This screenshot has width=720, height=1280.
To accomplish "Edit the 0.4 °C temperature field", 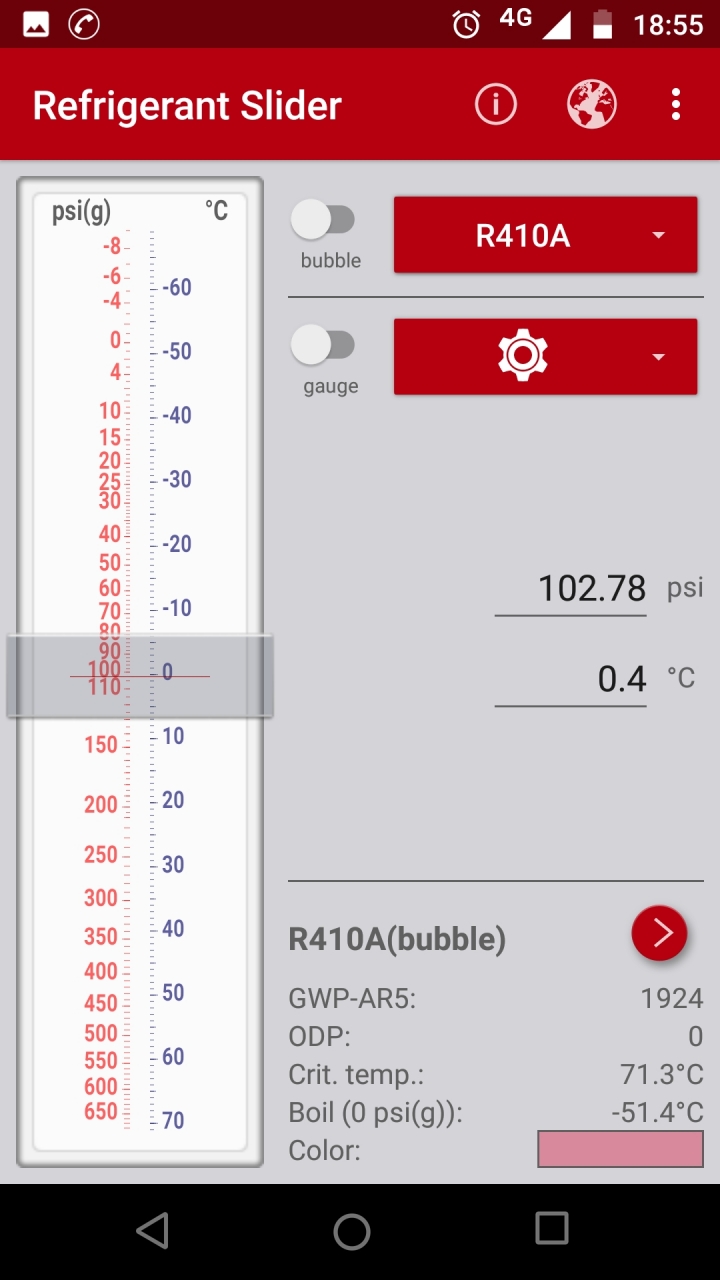I will pos(571,680).
